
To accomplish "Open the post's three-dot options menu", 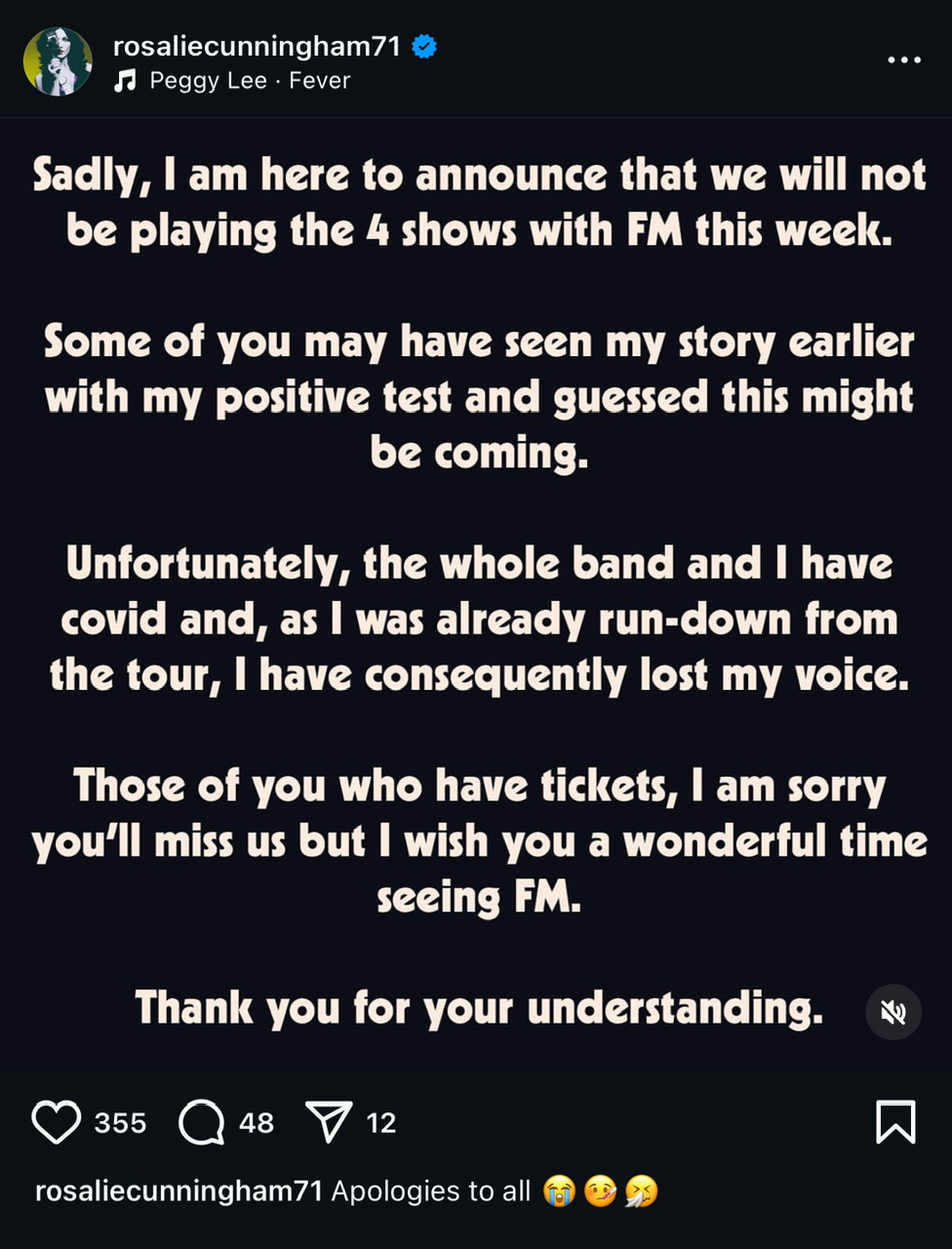I will coord(903,60).
